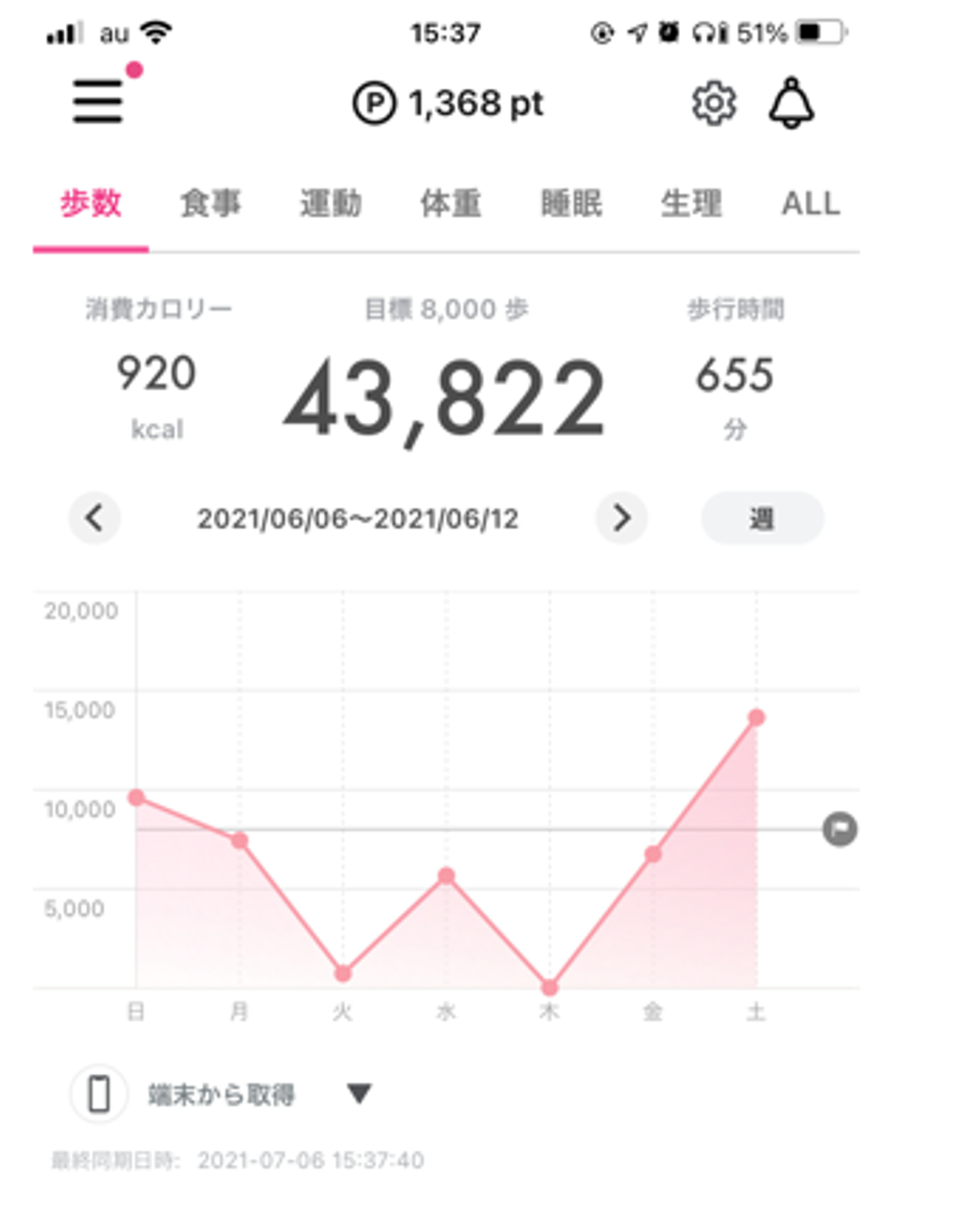Open the hamburger menu
This screenshot has height=1209, width=980.
point(98,101)
